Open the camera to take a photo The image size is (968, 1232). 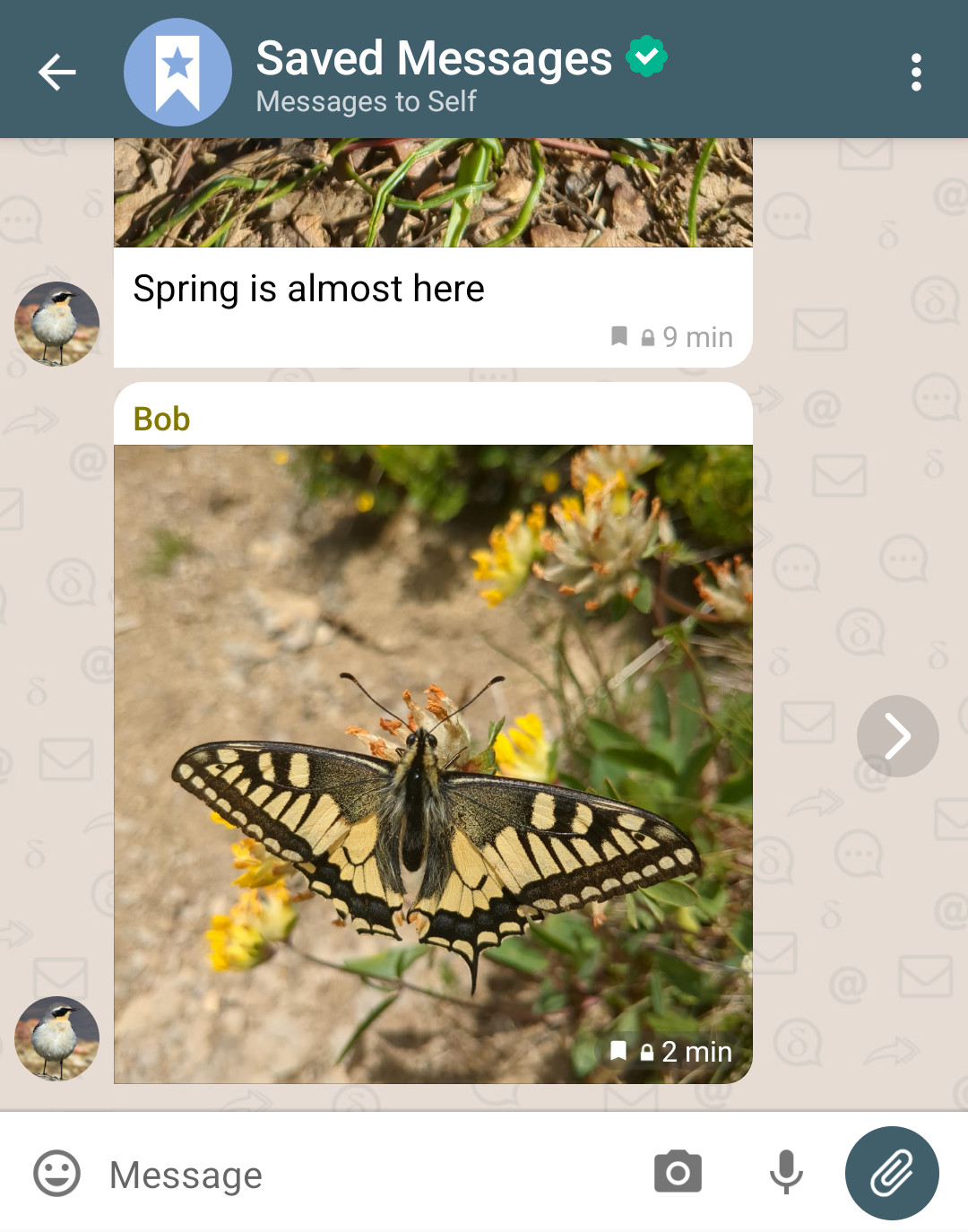point(678,1172)
